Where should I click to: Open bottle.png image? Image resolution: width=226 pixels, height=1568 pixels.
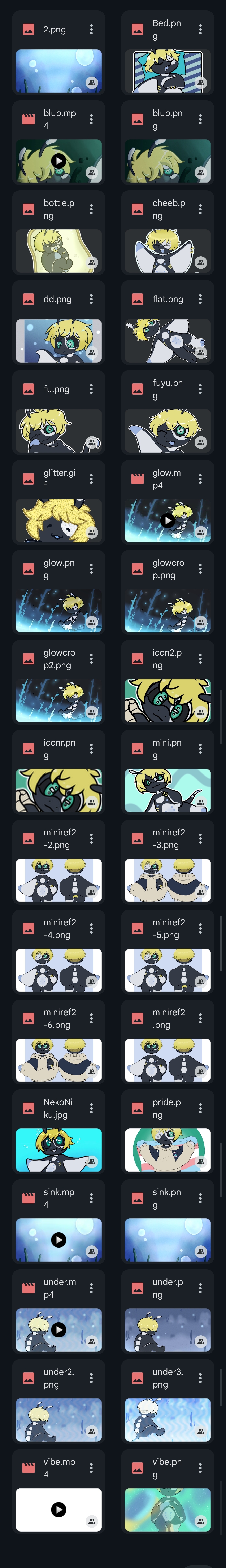58,251
